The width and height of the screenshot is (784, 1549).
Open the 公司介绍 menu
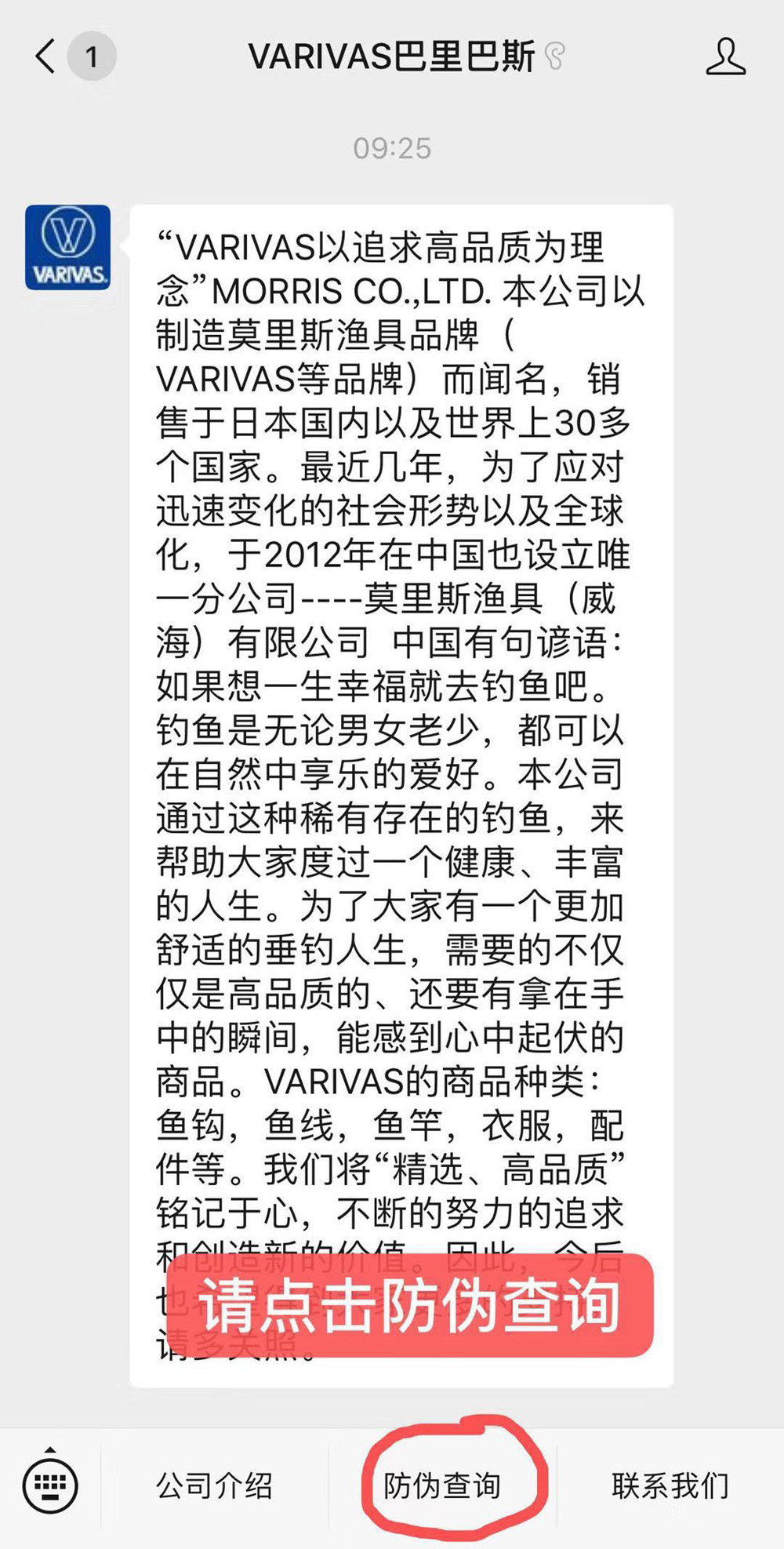[214, 1485]
